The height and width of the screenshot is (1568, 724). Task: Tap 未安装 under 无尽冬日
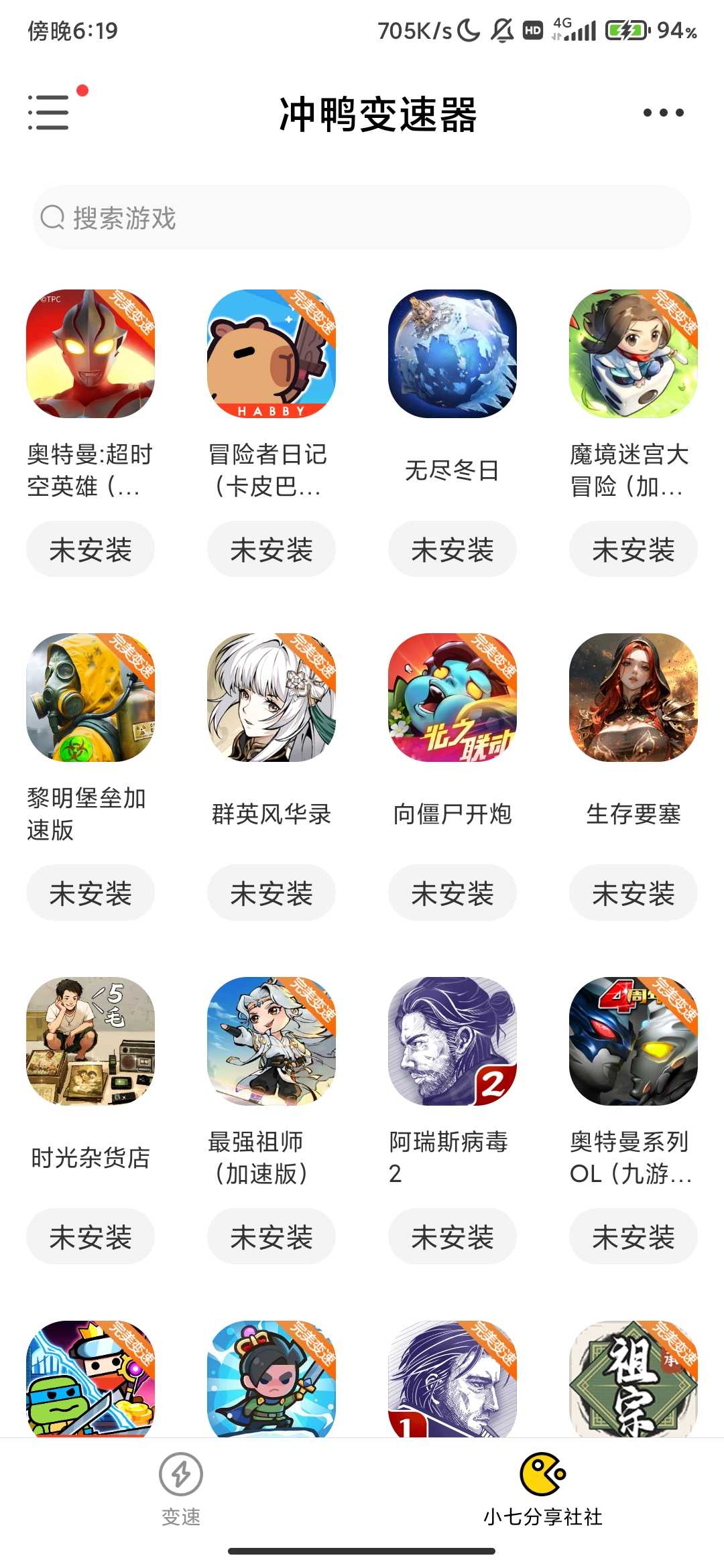pyautogui.click(x=452, y=549)
